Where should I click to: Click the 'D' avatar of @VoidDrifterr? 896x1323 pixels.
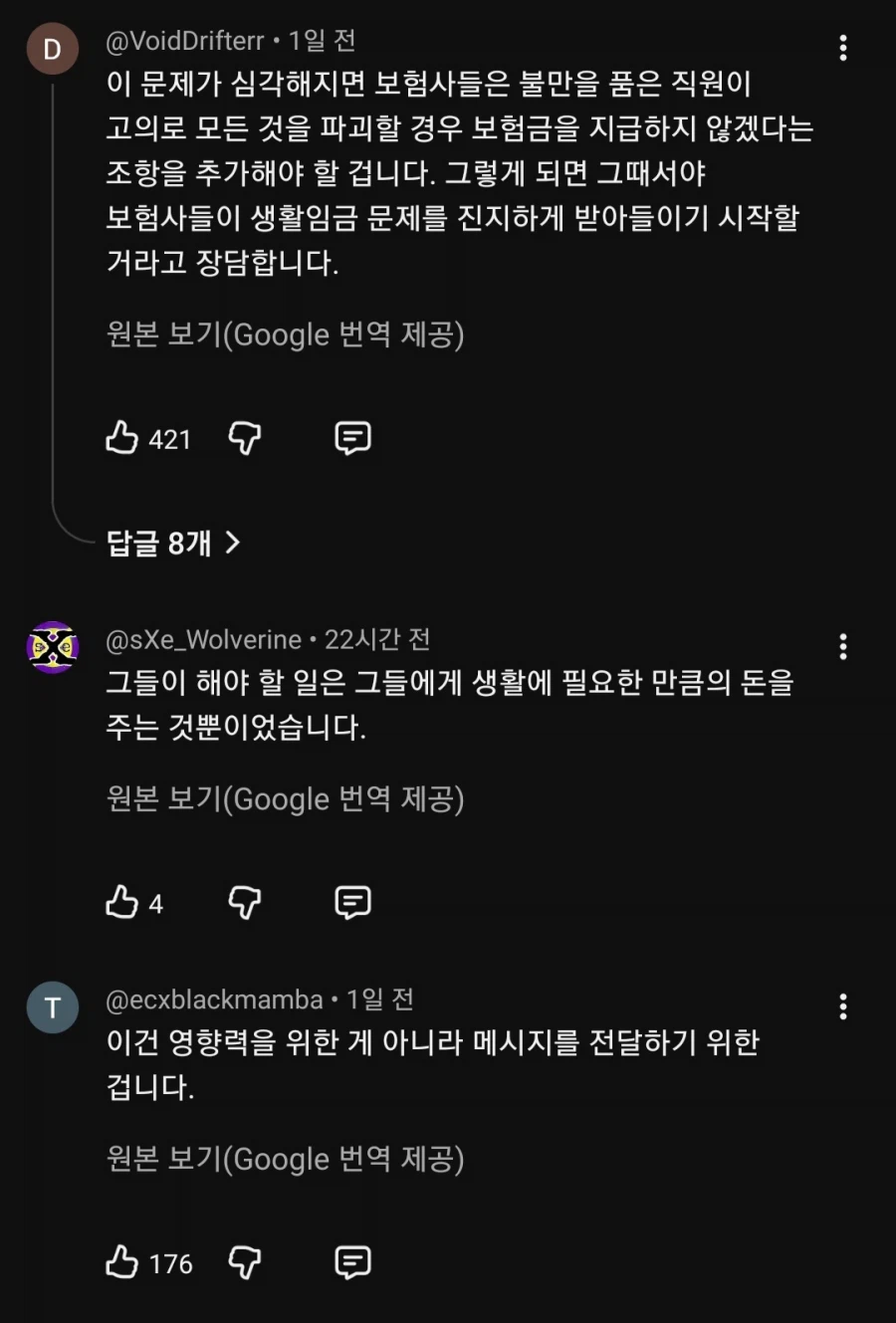[52, 48]
